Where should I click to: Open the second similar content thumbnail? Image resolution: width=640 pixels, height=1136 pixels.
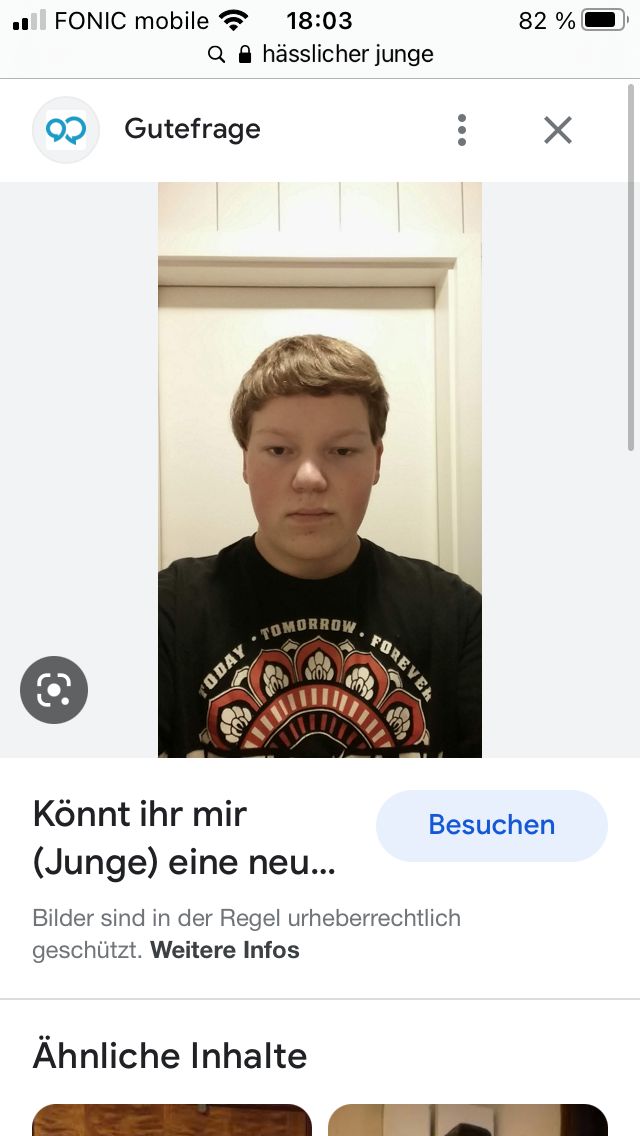(467, 1119)
